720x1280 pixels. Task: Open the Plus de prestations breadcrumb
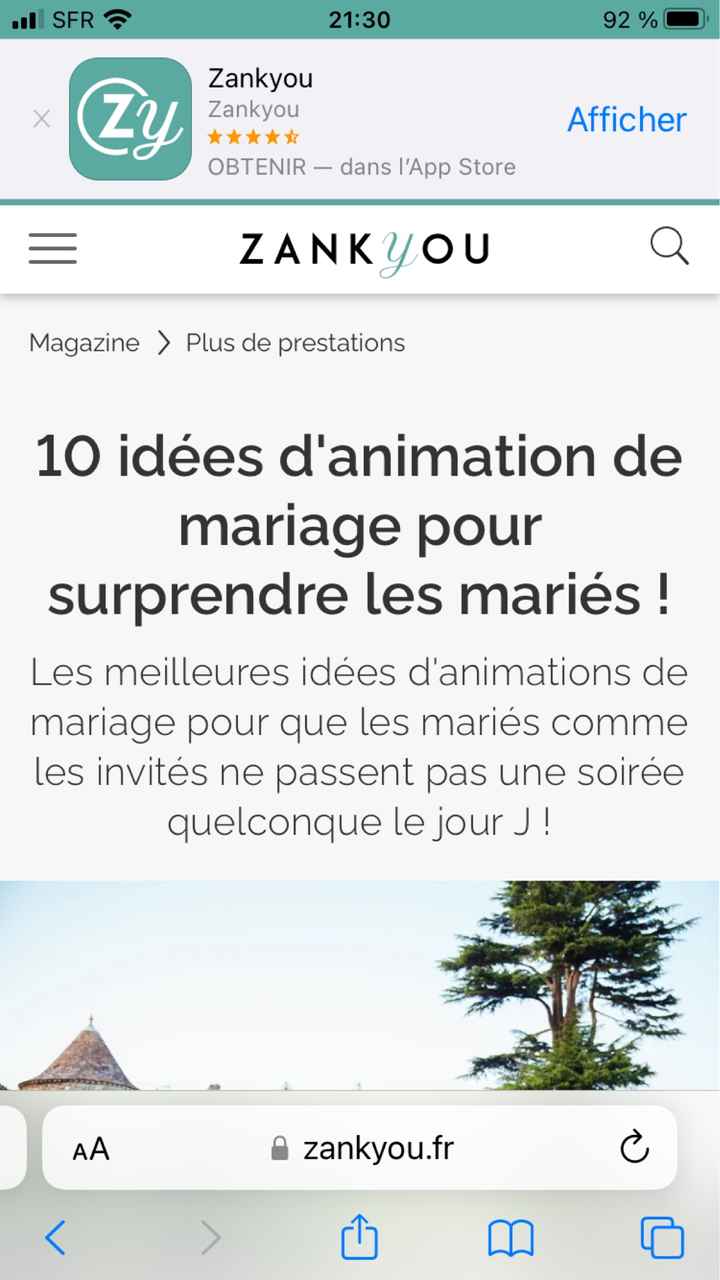coord(294,342)
